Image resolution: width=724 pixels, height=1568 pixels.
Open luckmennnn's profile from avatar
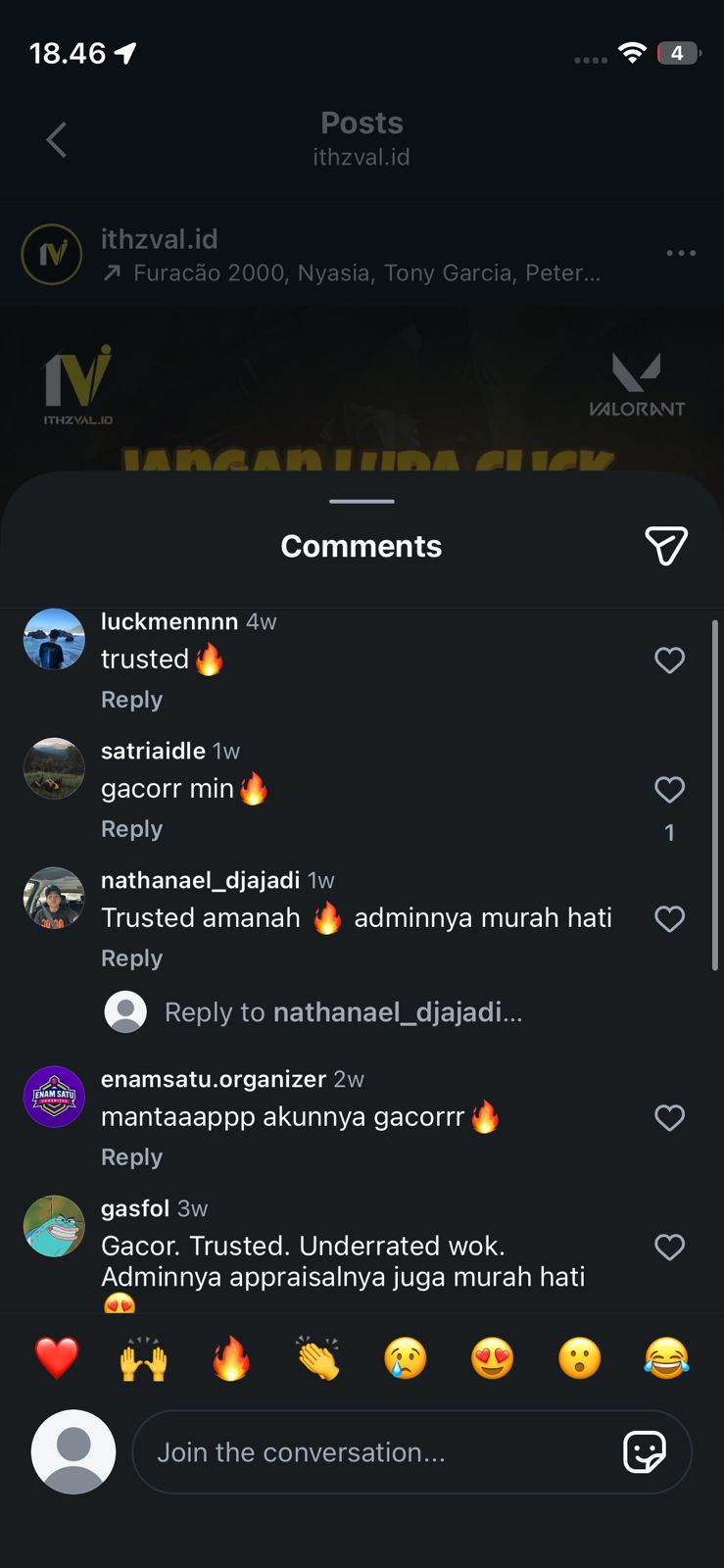click(x=54, y=639)
